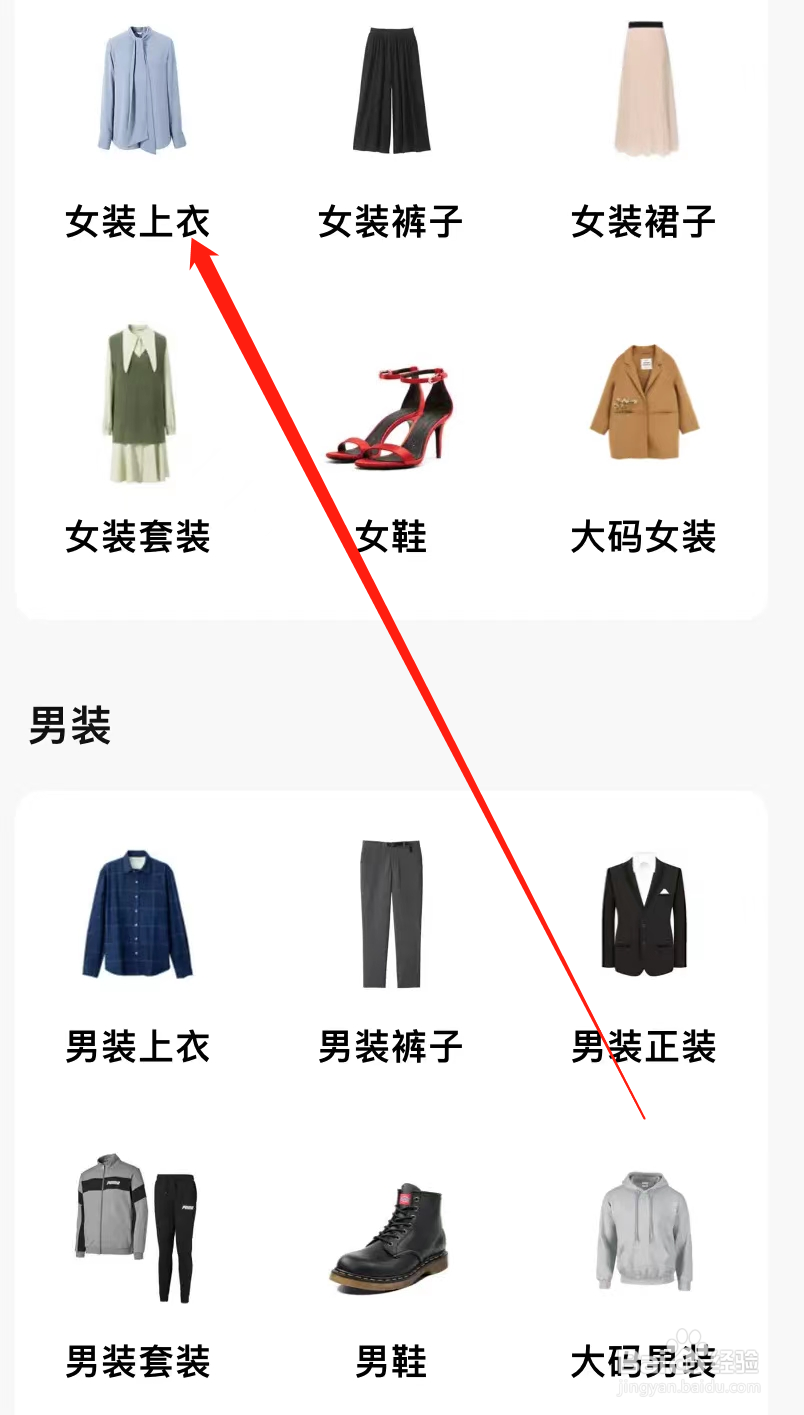Screen dimensions: 804x1415
Task: Select the gray trousers 男装裤子 image
Action: pos(392,915)
